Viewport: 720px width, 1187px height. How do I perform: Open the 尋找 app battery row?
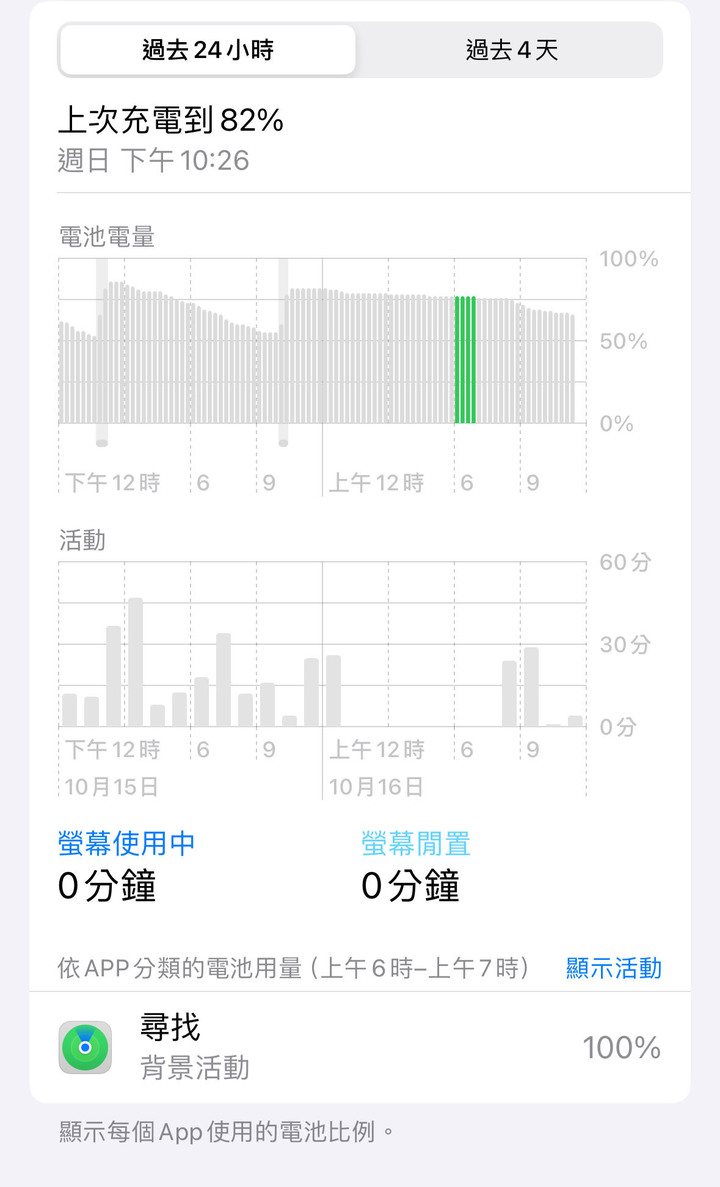pyautogui.click(x=360, y=1048)
